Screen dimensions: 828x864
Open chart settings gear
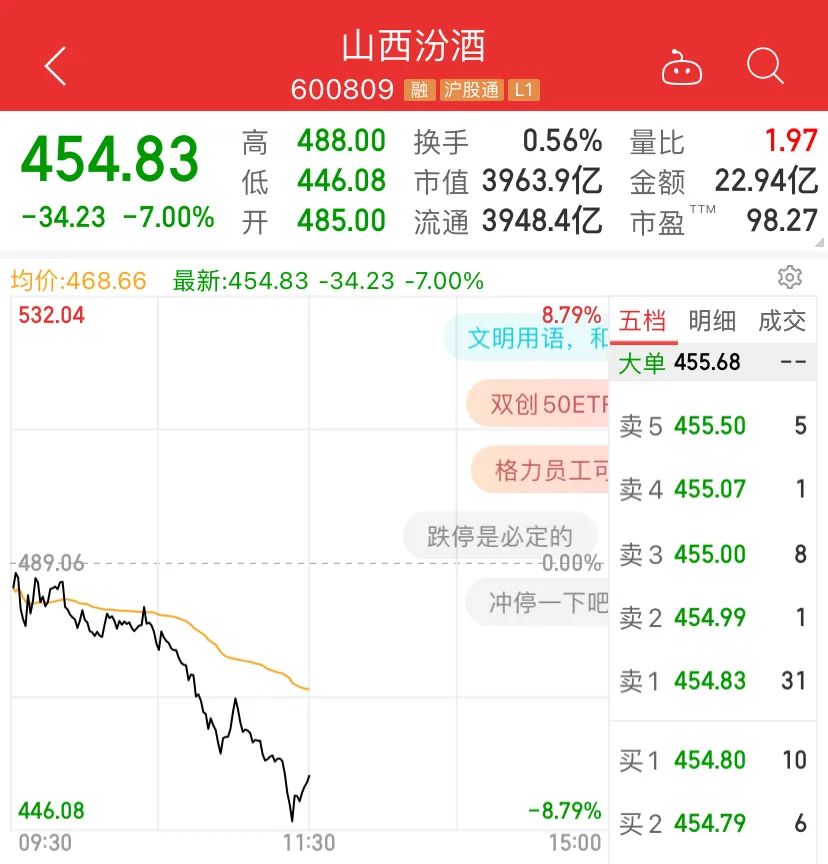tap(790, 277)
